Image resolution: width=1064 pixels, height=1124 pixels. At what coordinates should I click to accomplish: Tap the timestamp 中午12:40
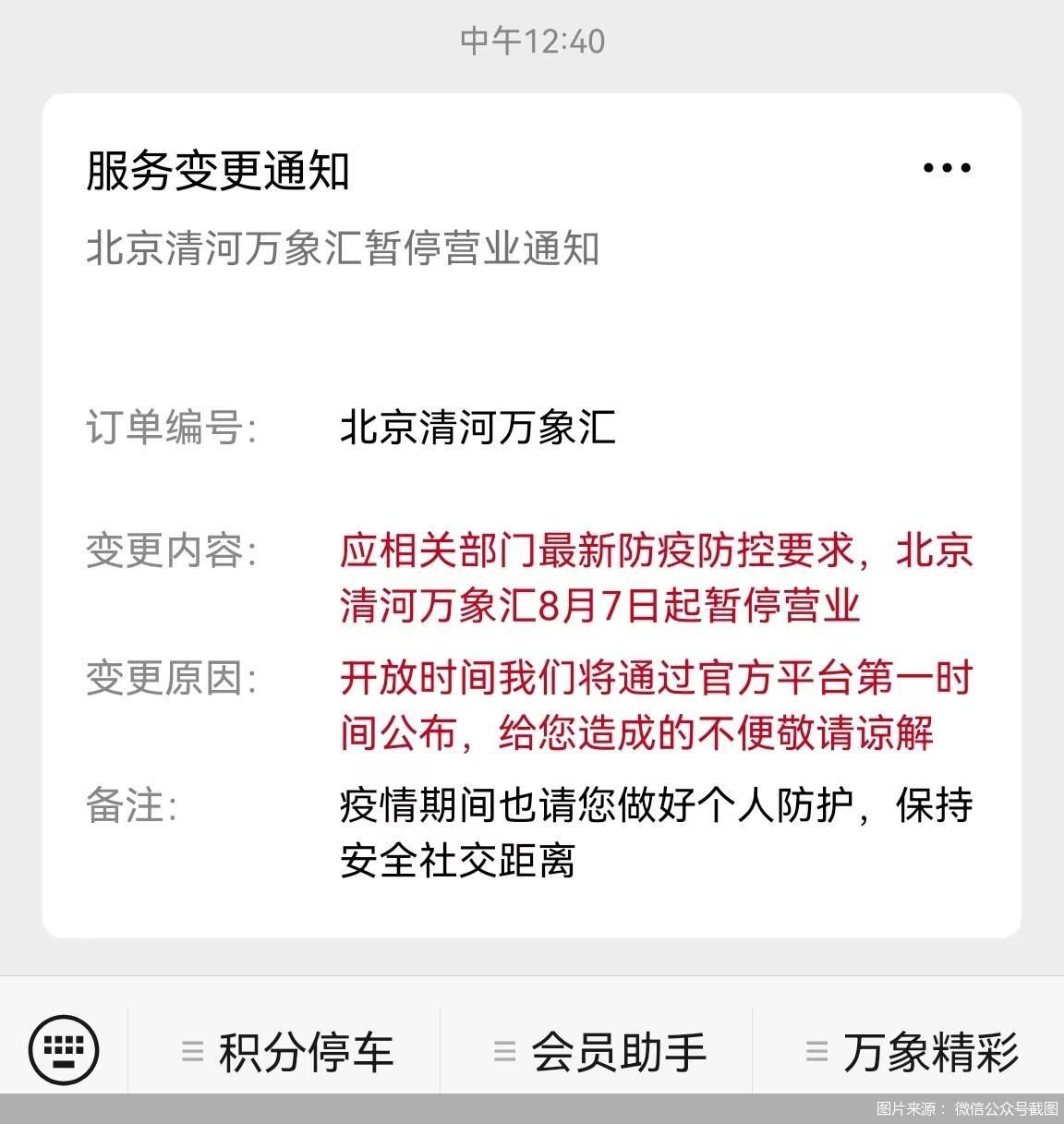coord(532,39)
